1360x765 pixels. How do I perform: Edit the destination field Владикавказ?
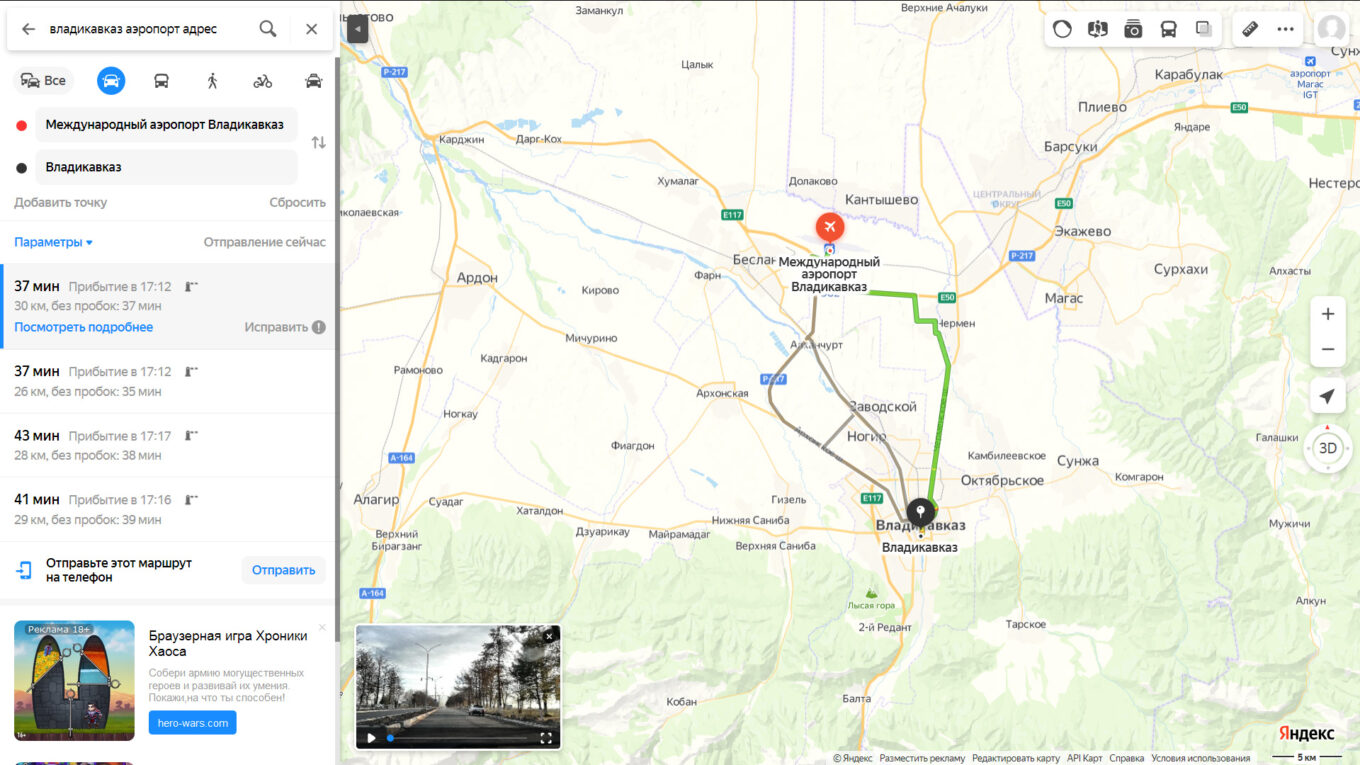pos(165,167)
